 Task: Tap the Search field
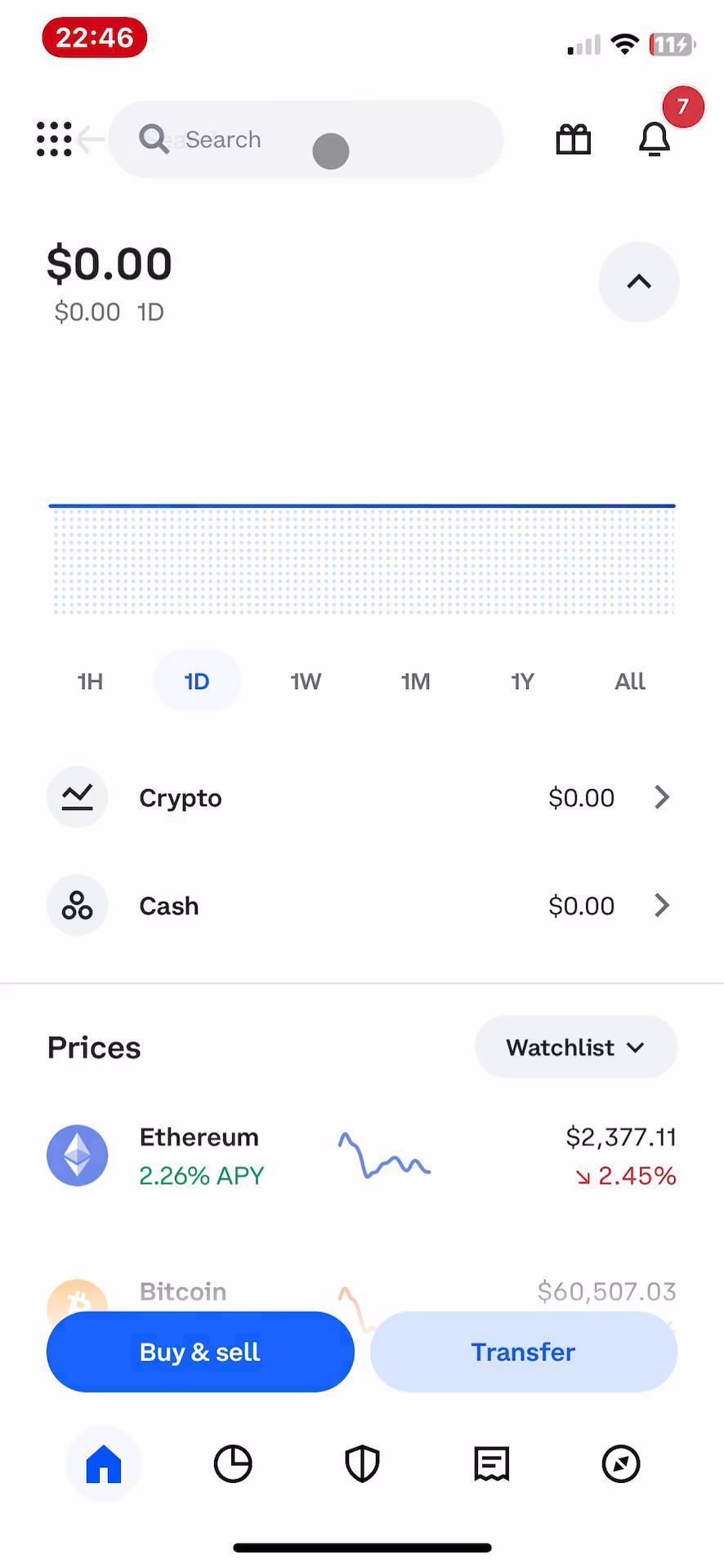pos(306,140)
